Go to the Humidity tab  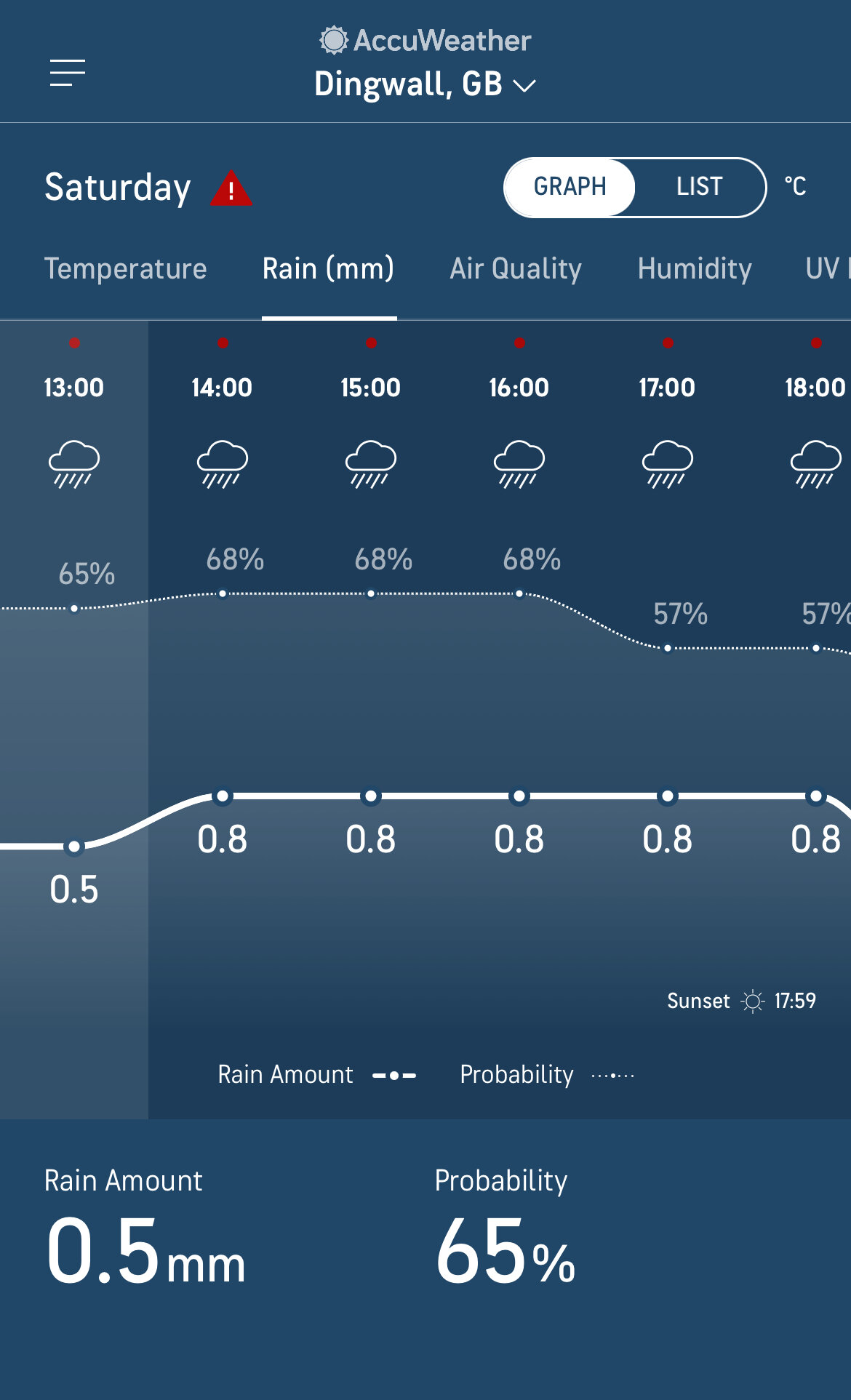(695, 269)
